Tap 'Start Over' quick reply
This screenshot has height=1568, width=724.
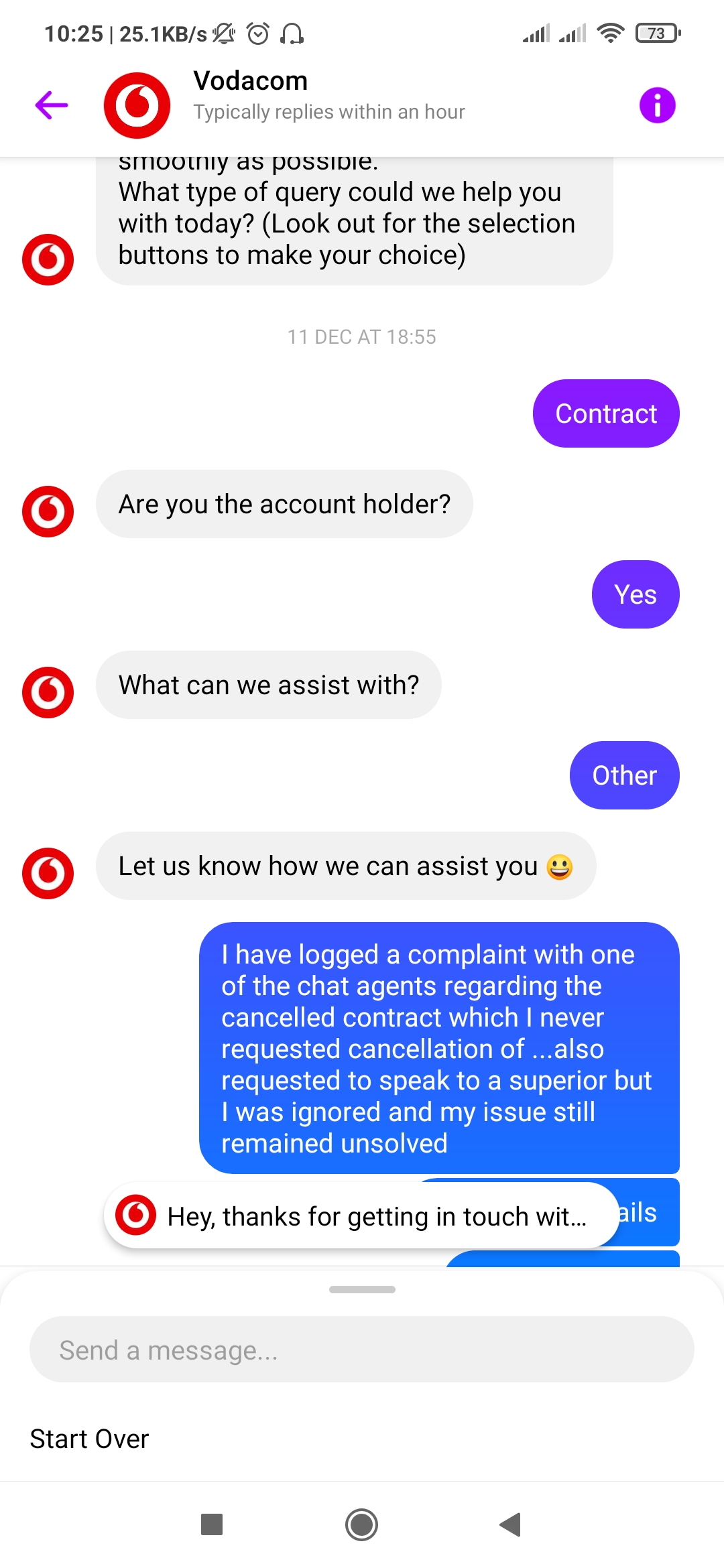click(89, 1439)
